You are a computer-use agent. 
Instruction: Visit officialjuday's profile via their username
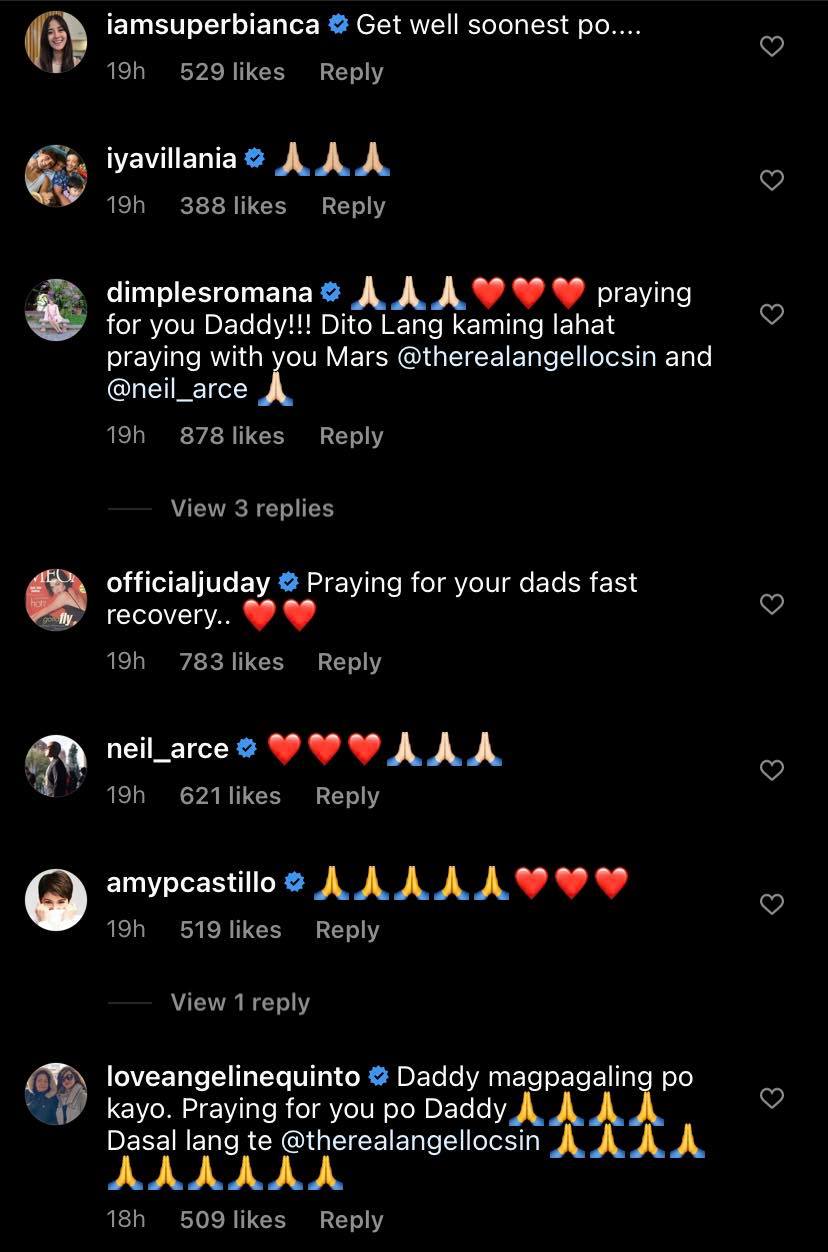pos(185,582)
